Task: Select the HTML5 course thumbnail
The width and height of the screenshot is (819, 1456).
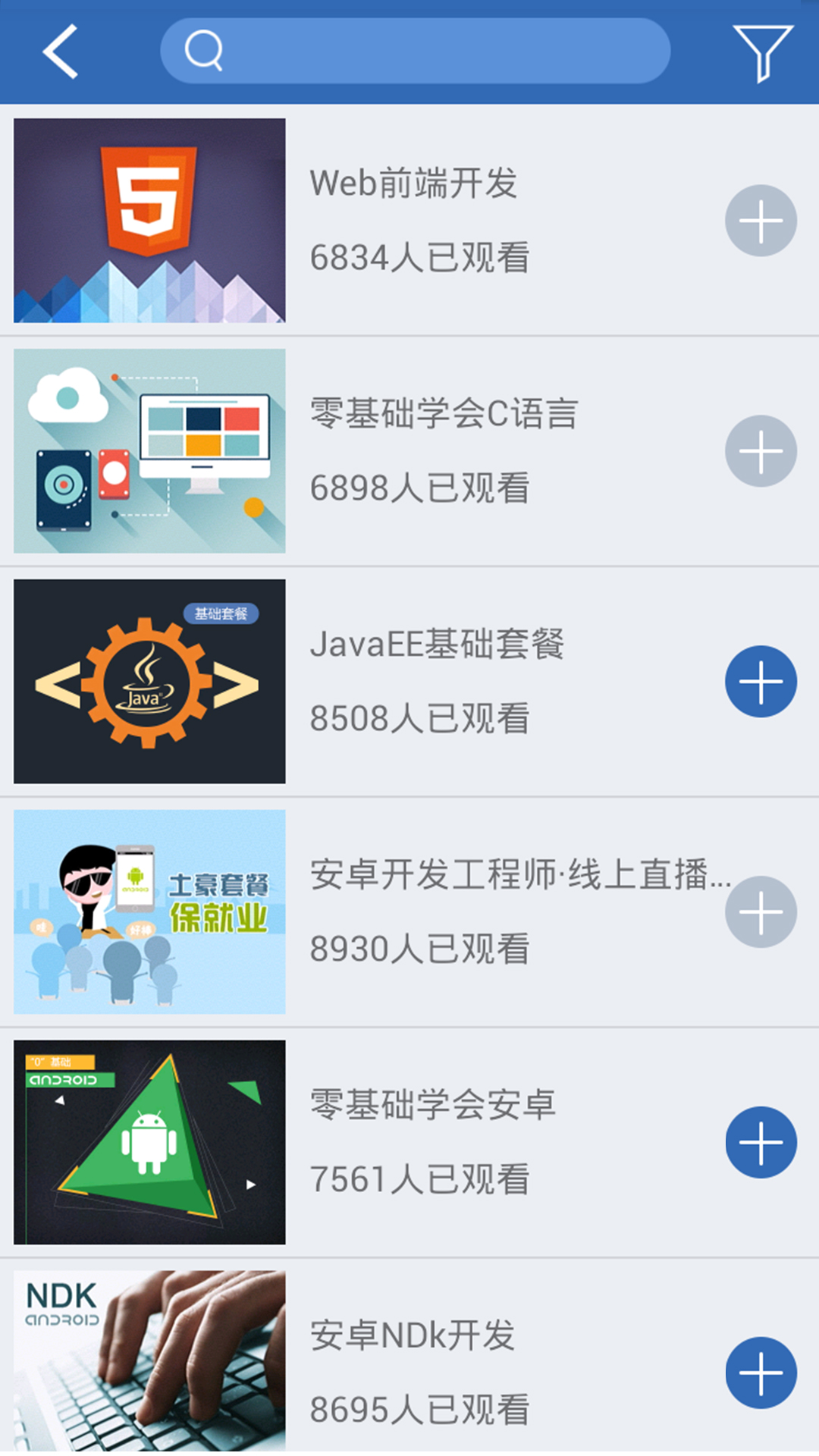Action: (x=149, y=221)
